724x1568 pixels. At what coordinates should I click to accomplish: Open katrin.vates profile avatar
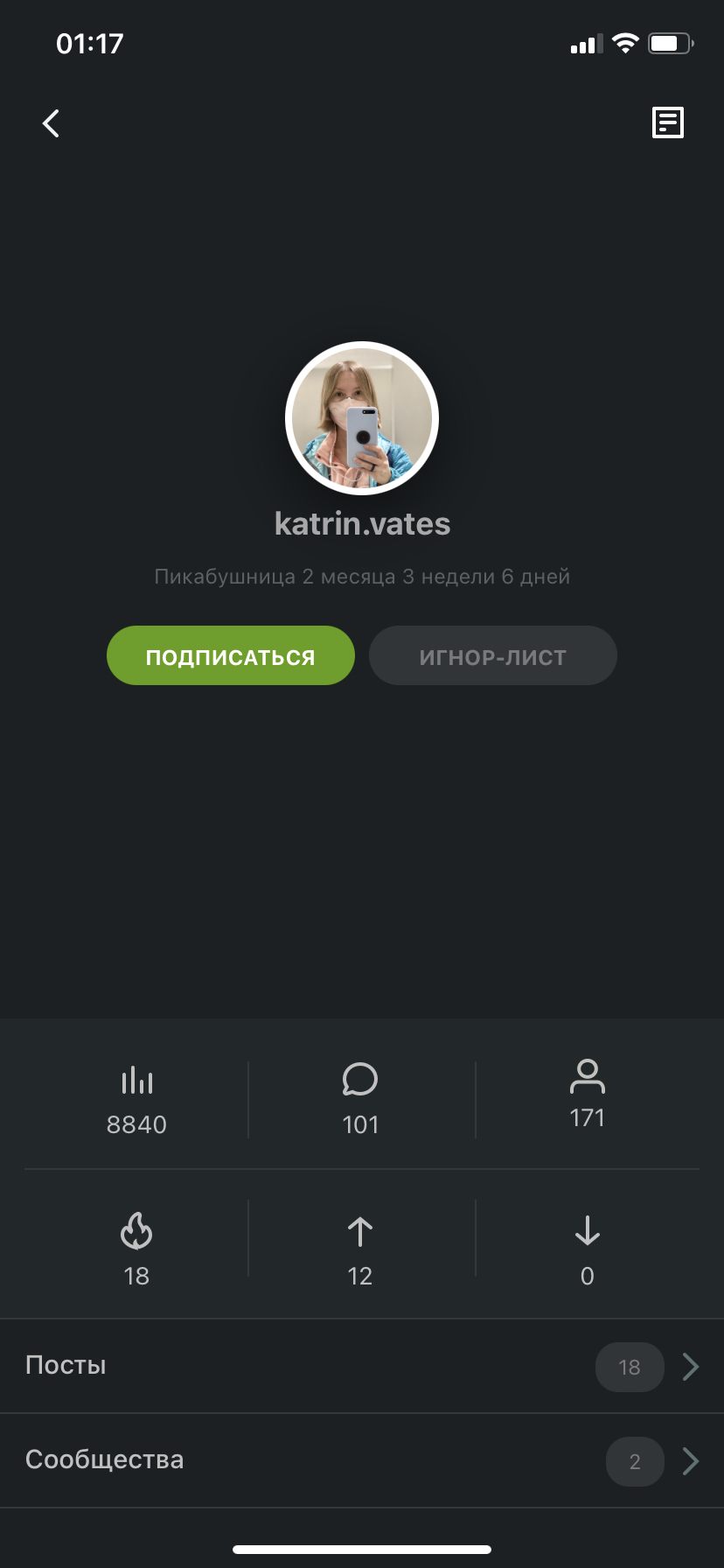coord(362,418)
